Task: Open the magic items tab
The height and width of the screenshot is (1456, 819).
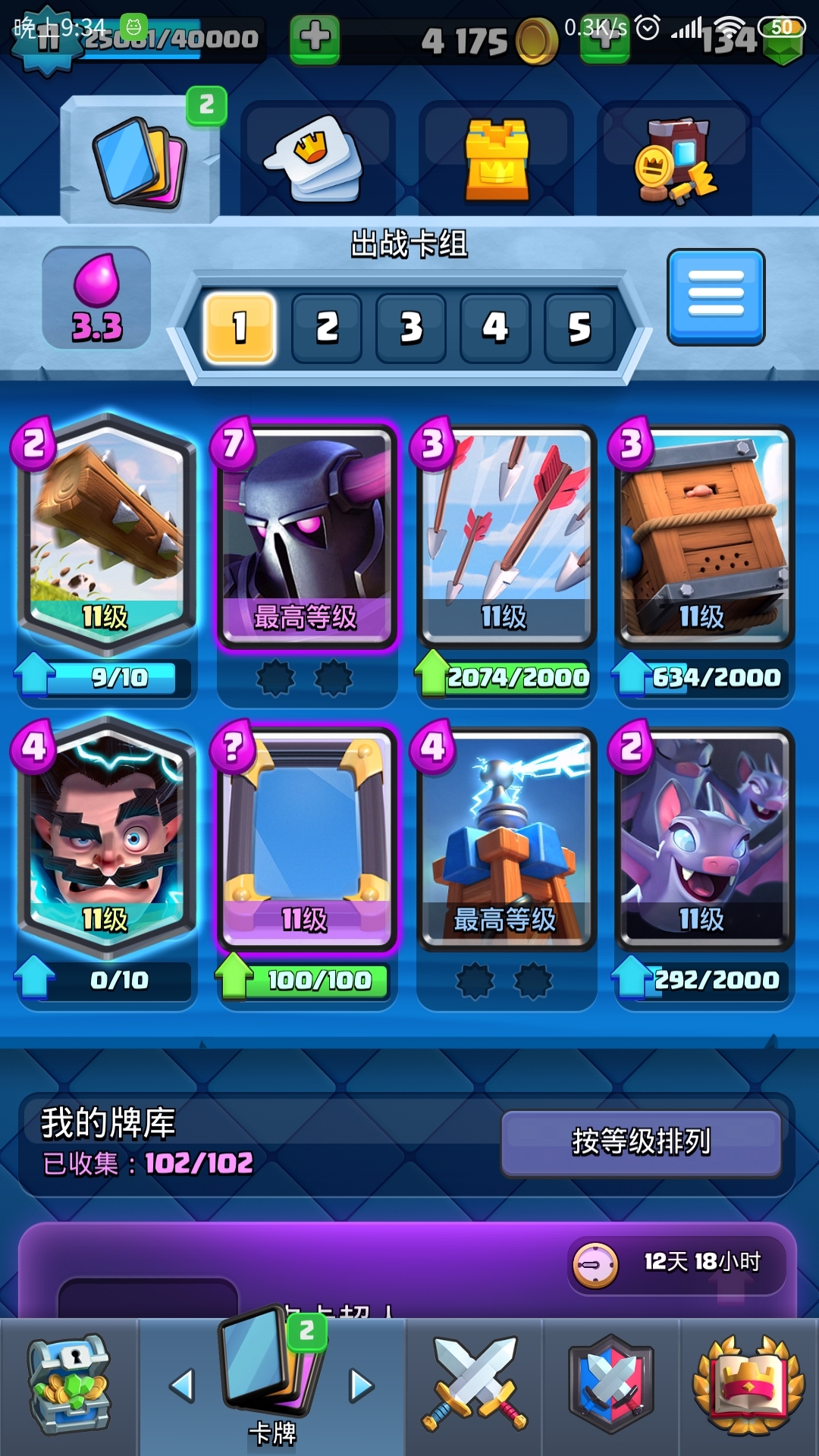Action: 674,160
